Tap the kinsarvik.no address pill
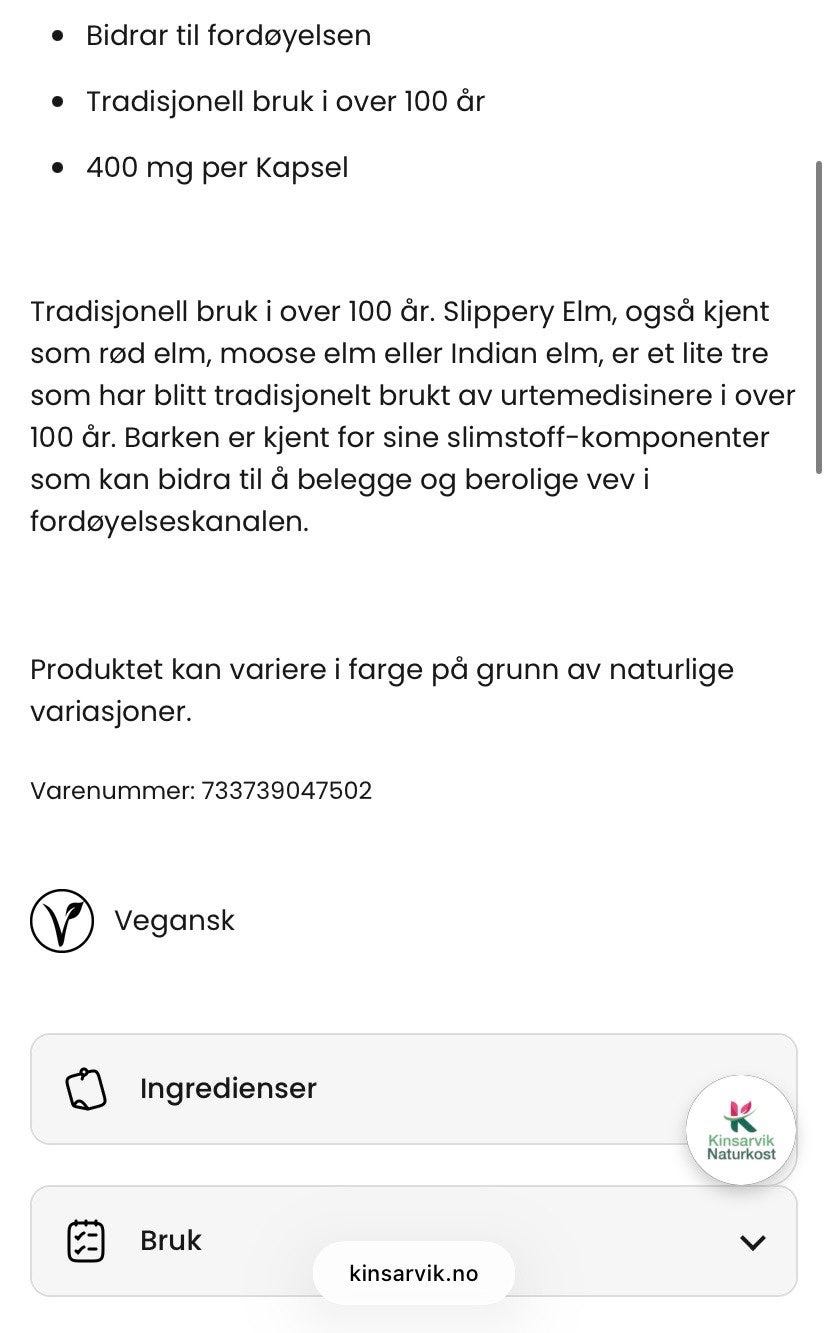The image size is (828, 1333). [414, 1274]
